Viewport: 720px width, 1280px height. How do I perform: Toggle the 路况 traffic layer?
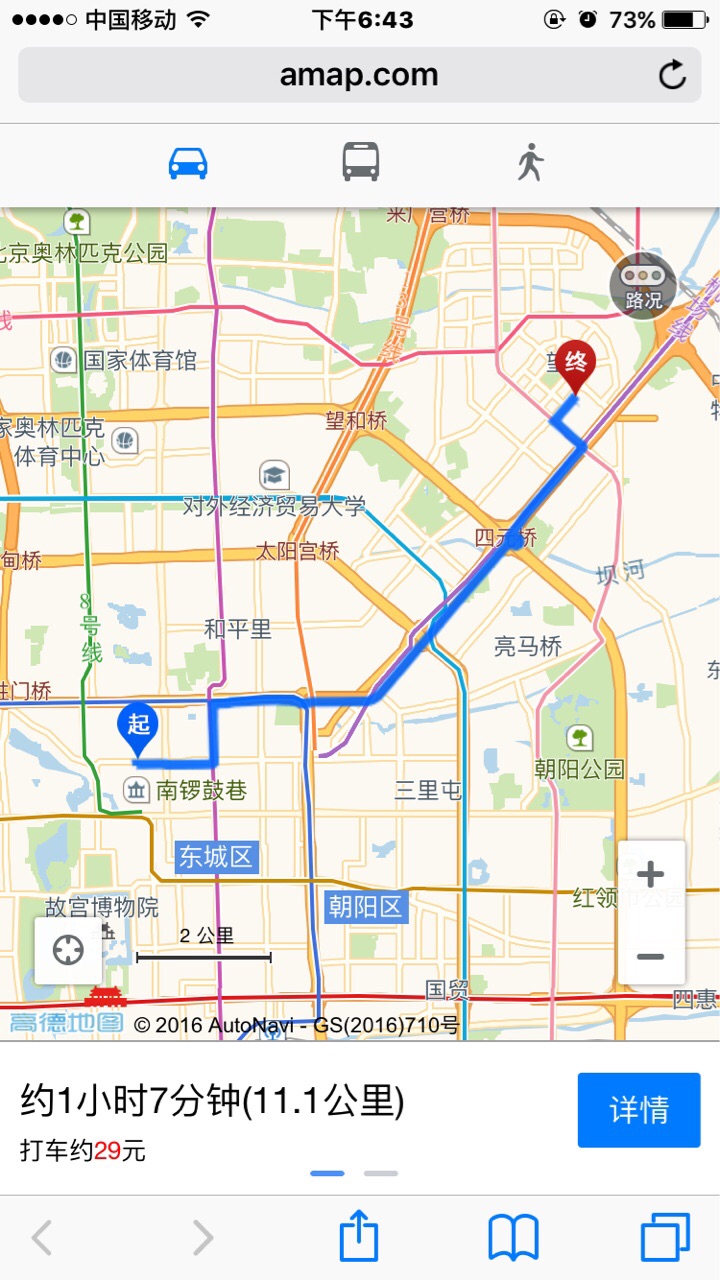tap(643, 285)
